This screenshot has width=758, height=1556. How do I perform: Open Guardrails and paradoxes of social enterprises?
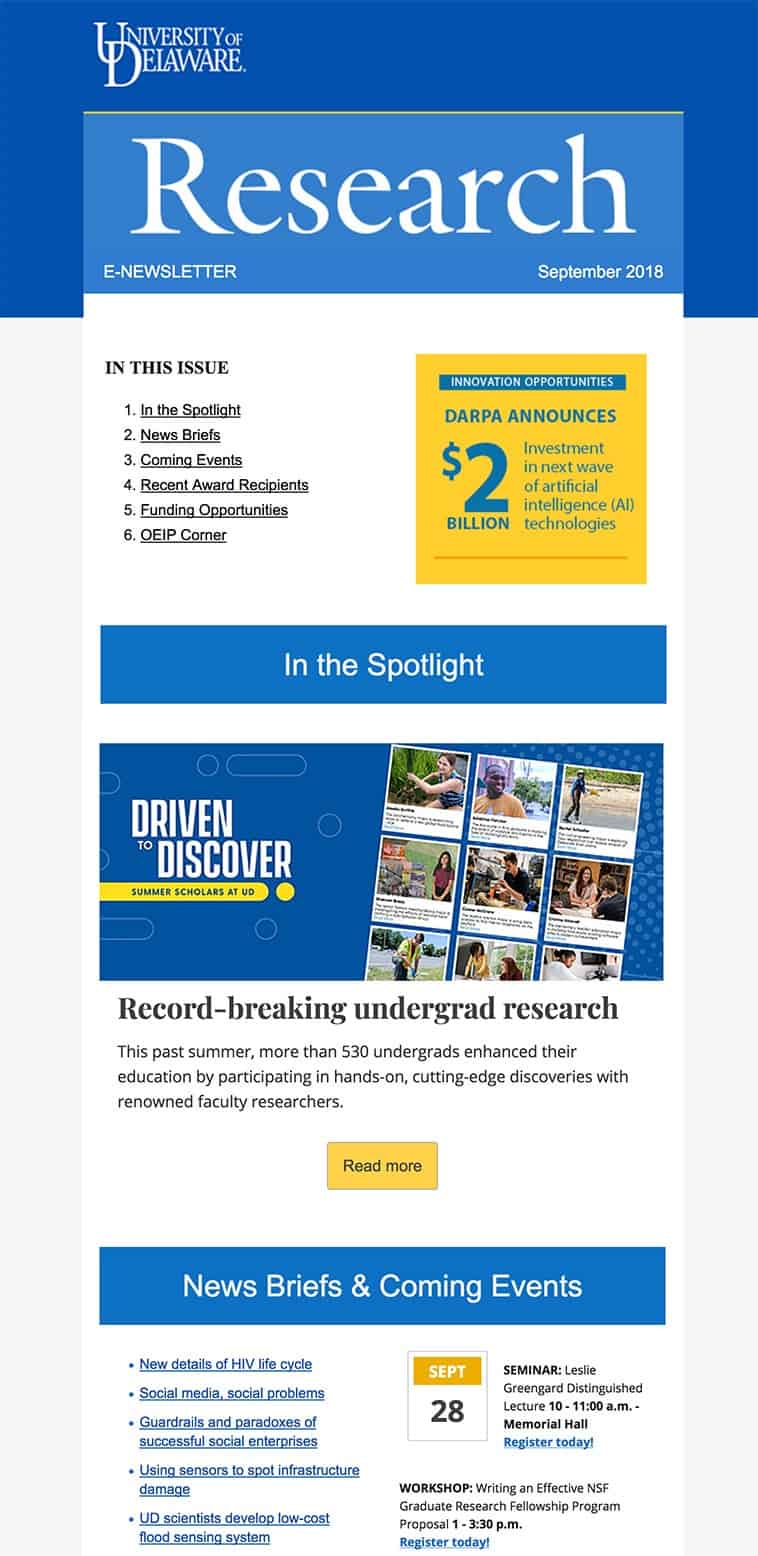click(x=228, y=1431)
